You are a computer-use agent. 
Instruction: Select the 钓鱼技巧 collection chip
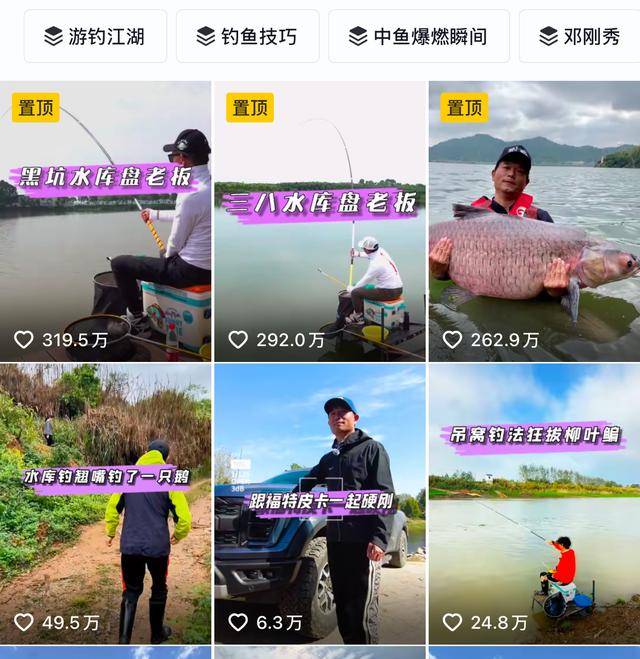(248, 37)
